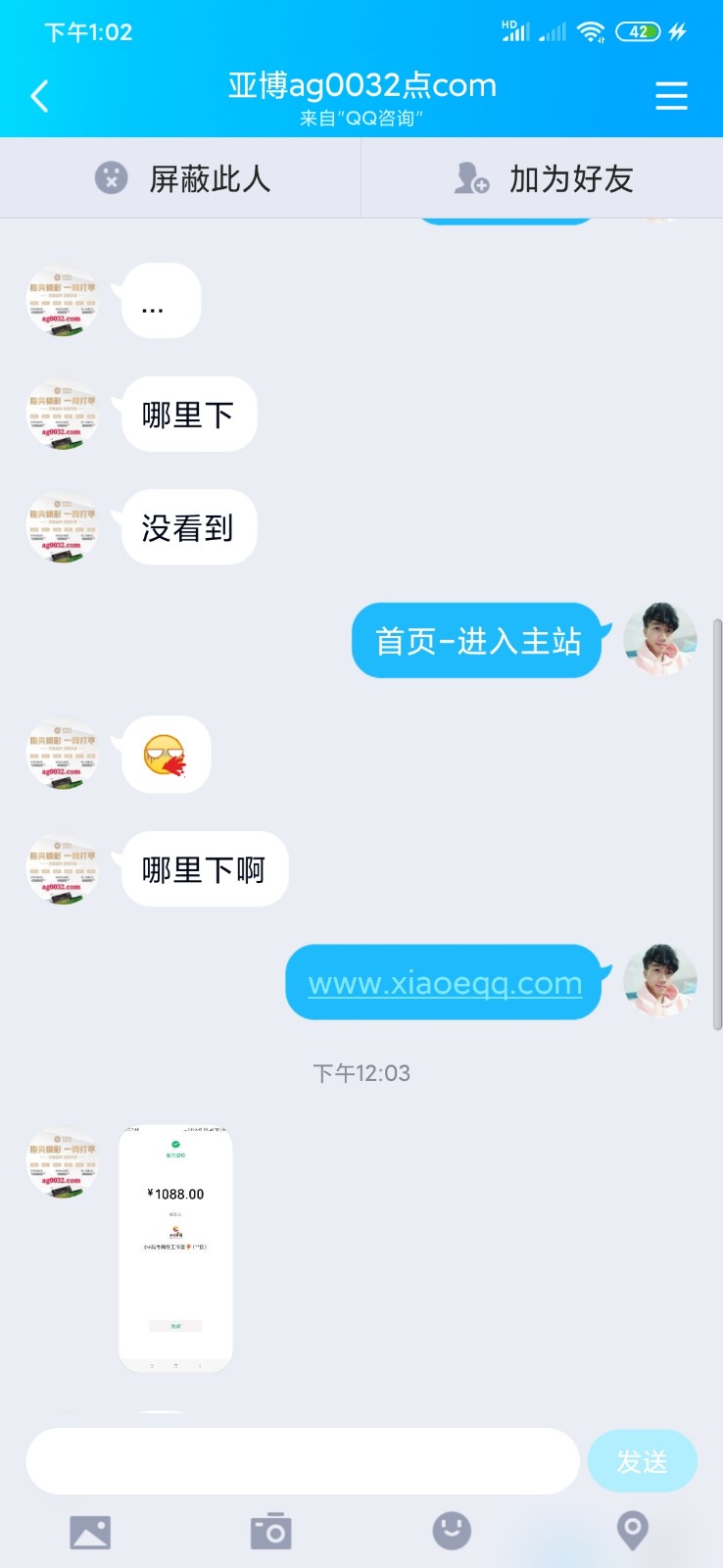The image size is (723, 1568).
Task: Open my avatar beside 首页-进入主站
Action: (x=660, y=640)
